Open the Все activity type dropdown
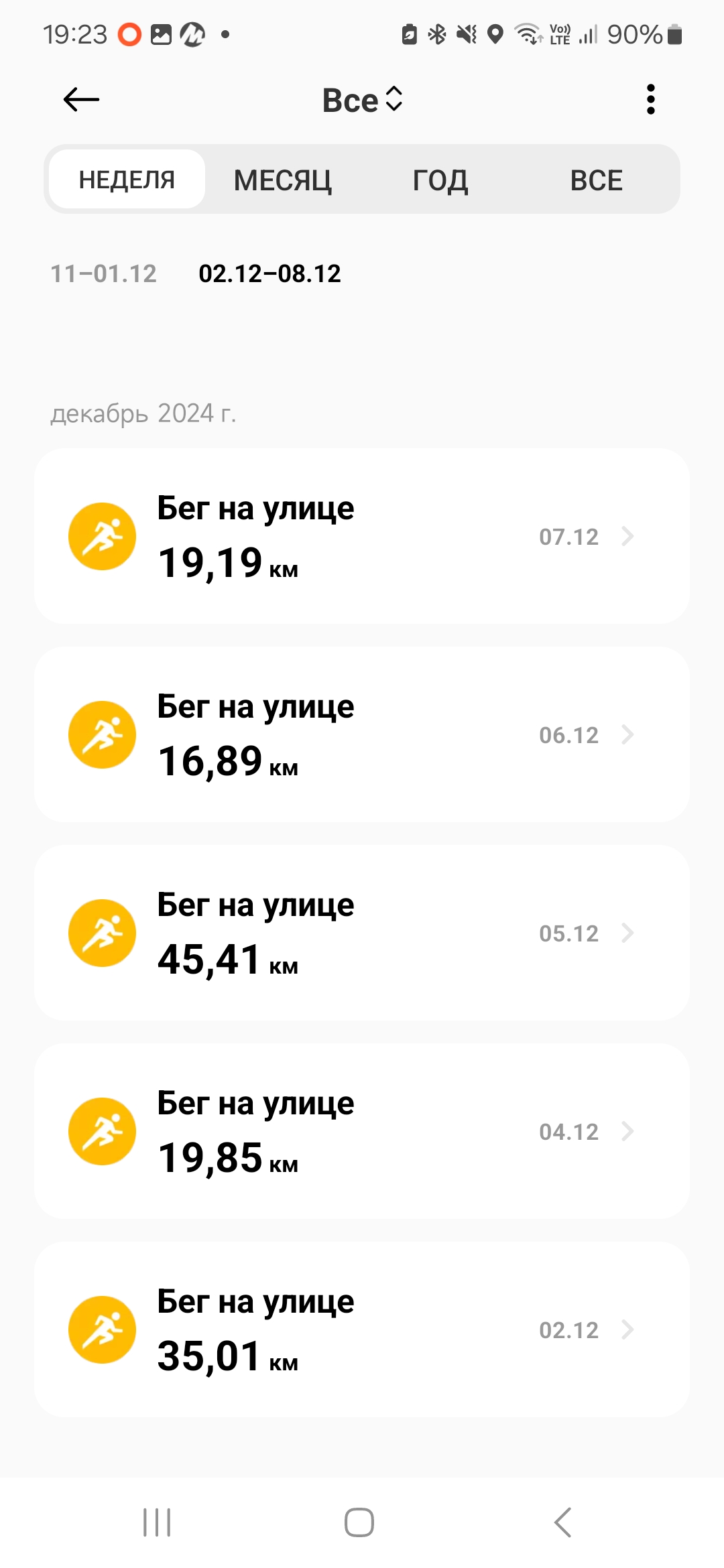Viewport: 724px width, 1568px height. click(x=363, y=100)
